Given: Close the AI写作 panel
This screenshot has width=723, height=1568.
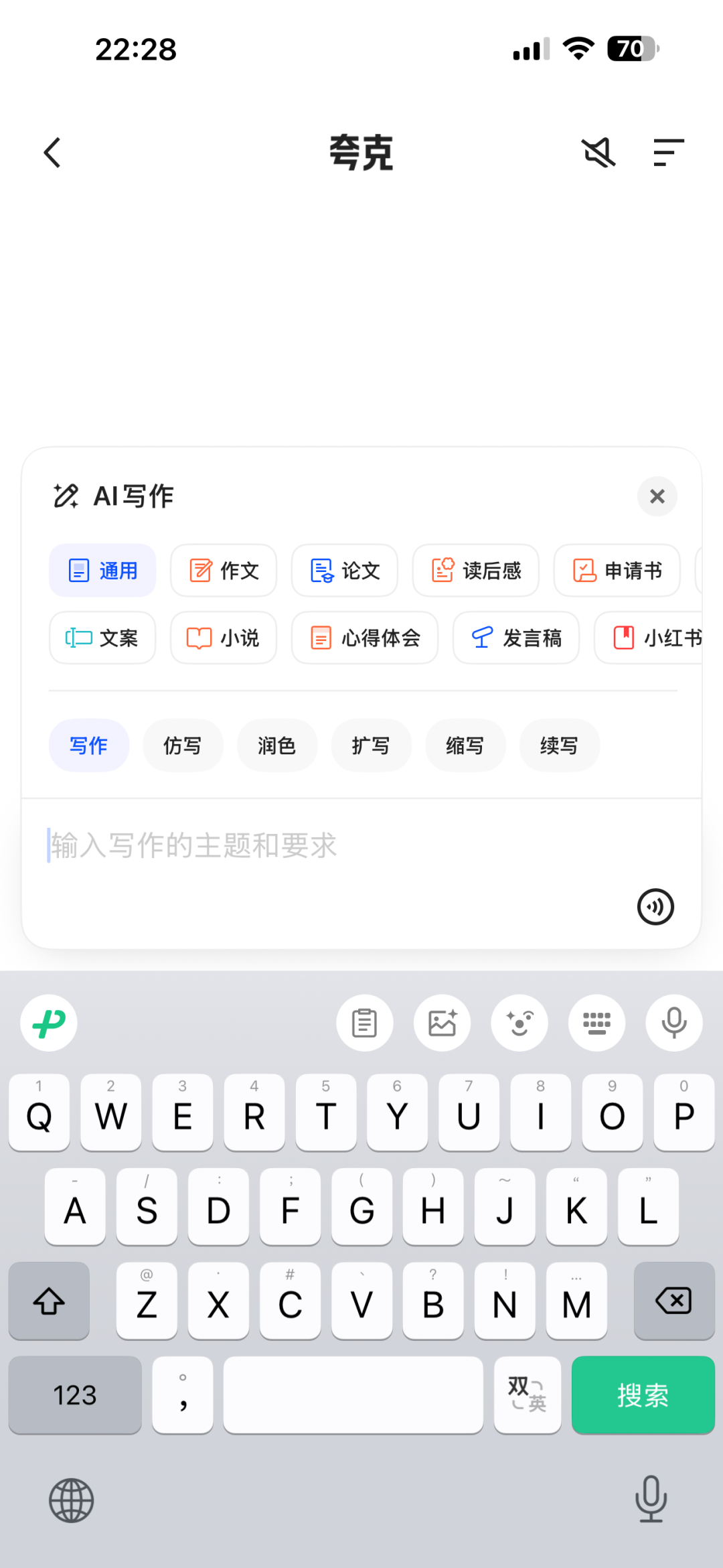Looking at the screenshot, I should (x=657, y=496).
